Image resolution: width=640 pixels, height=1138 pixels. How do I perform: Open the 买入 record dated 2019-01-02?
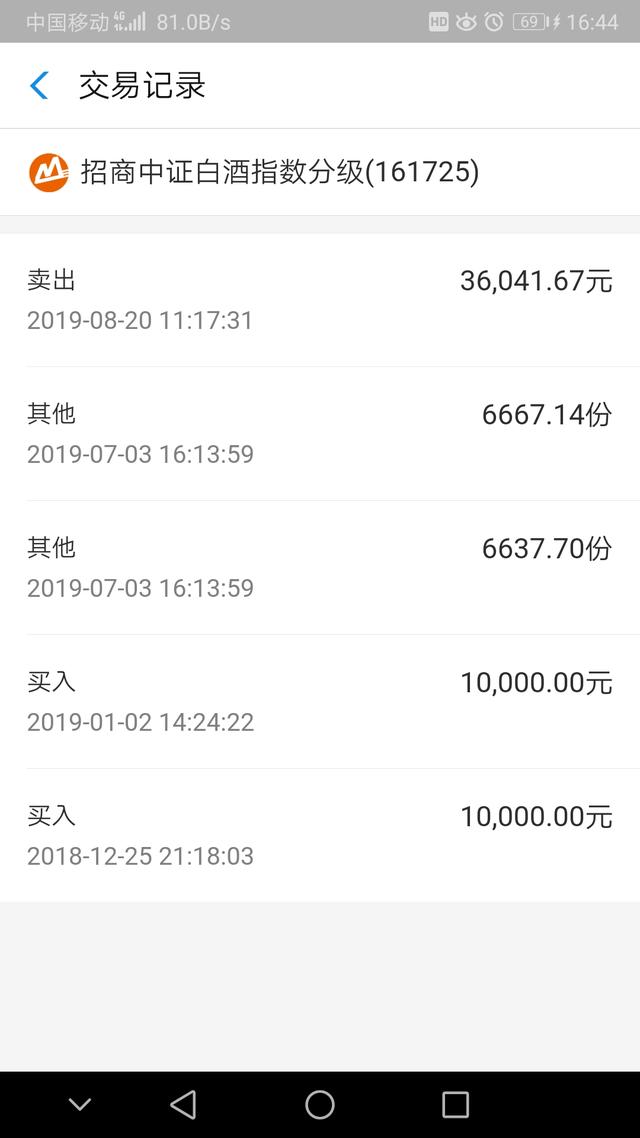(320, 702)
